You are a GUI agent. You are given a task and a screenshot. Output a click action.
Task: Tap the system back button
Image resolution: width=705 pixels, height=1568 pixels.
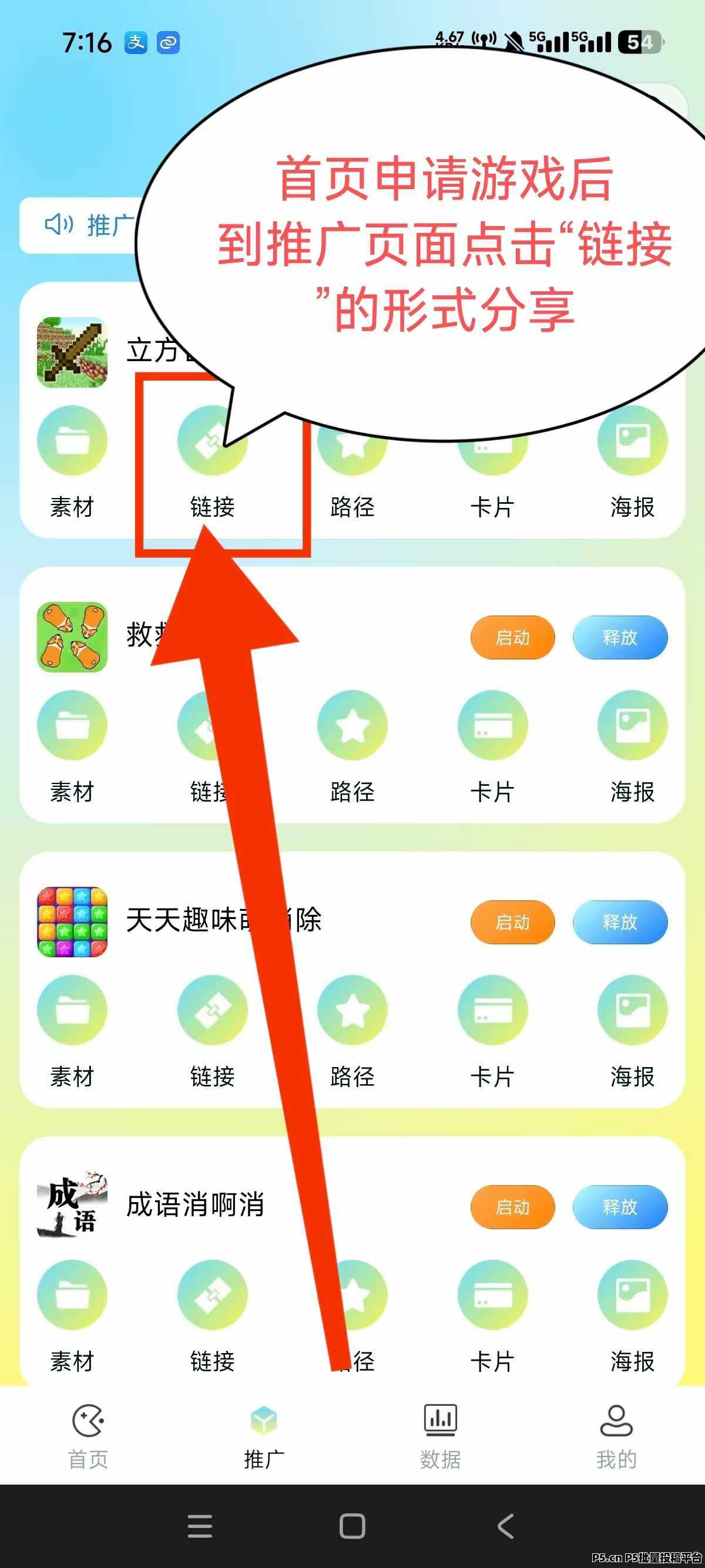coord(505,1526)
